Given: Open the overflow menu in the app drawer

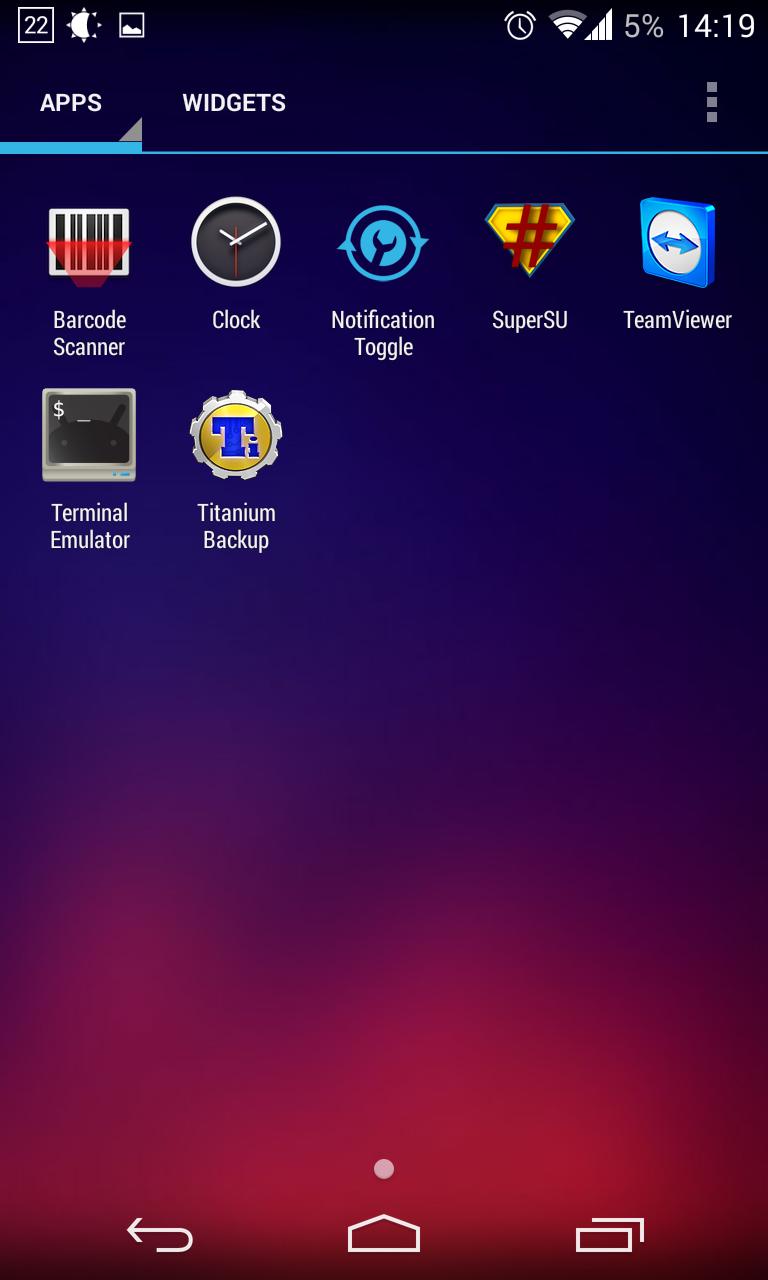Looking at the screenshot, I should (711, 103).
